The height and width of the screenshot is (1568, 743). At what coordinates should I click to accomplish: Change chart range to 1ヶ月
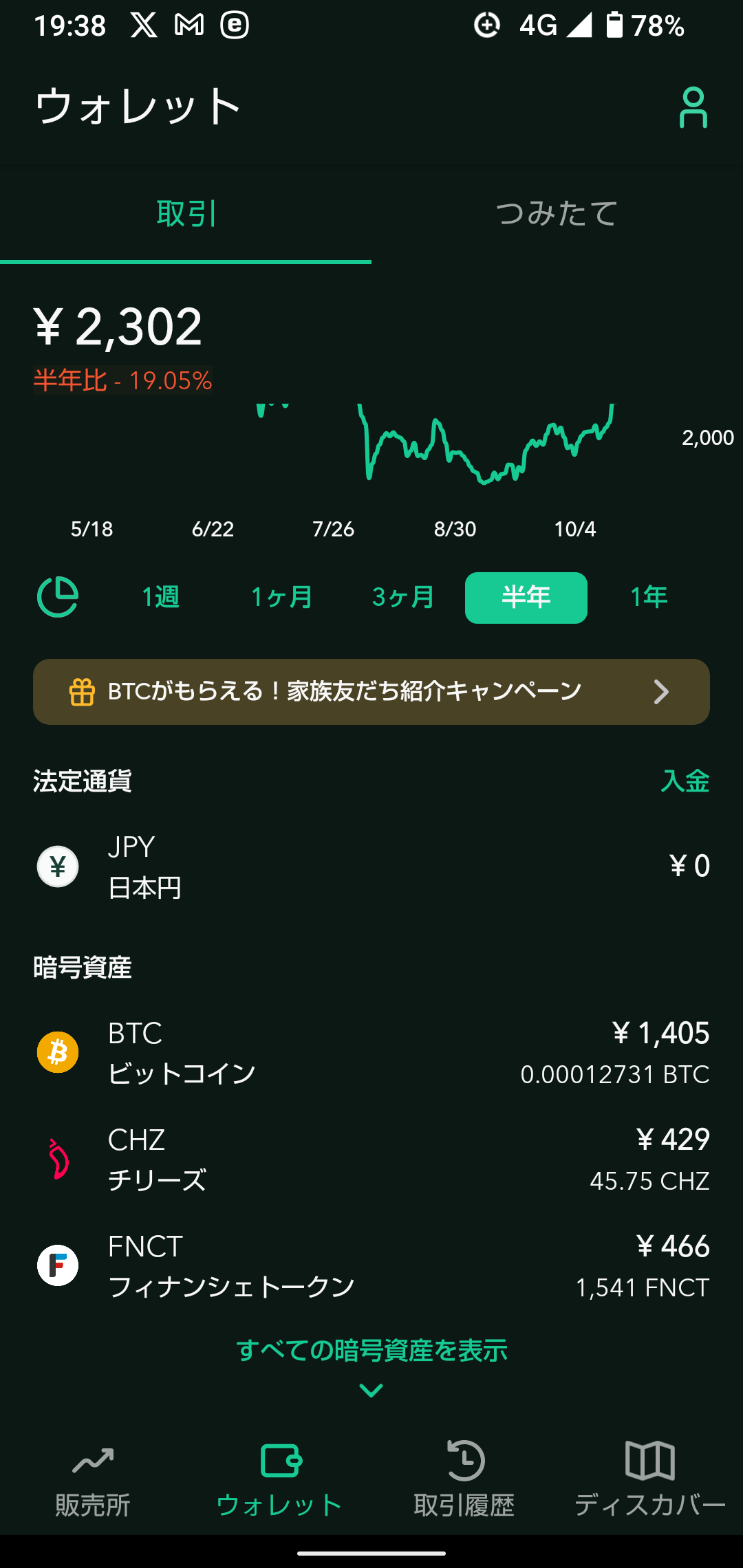(x=281, y=597)
